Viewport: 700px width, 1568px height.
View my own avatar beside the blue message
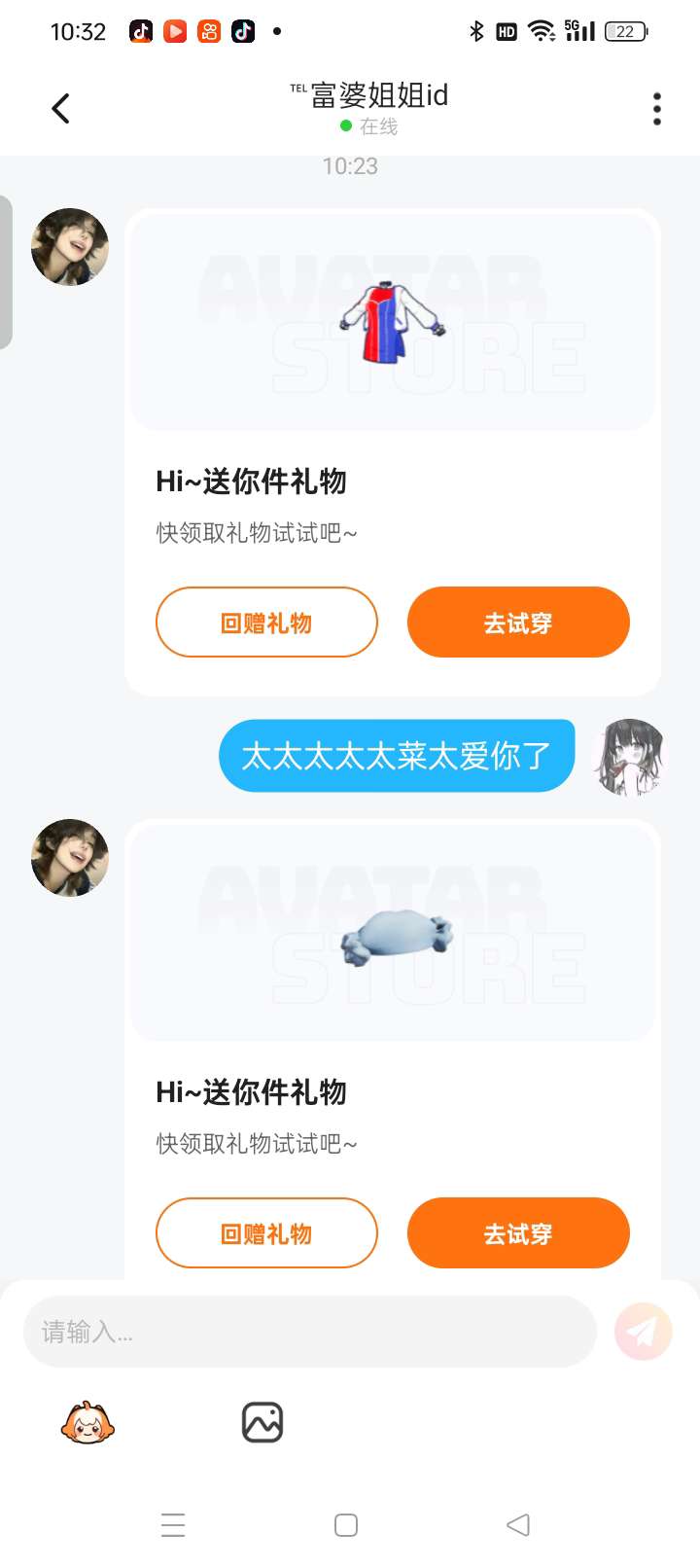pyautogui.click(x=631, y=757)
